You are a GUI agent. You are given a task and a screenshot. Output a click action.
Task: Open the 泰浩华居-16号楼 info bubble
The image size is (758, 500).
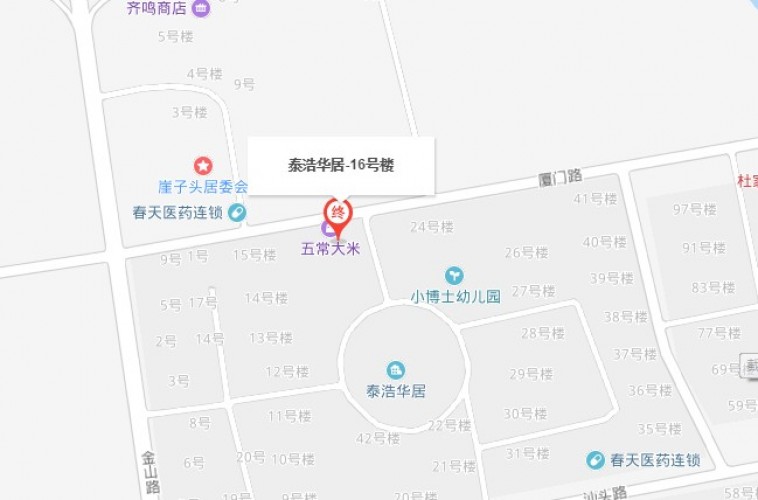(341, 165)
